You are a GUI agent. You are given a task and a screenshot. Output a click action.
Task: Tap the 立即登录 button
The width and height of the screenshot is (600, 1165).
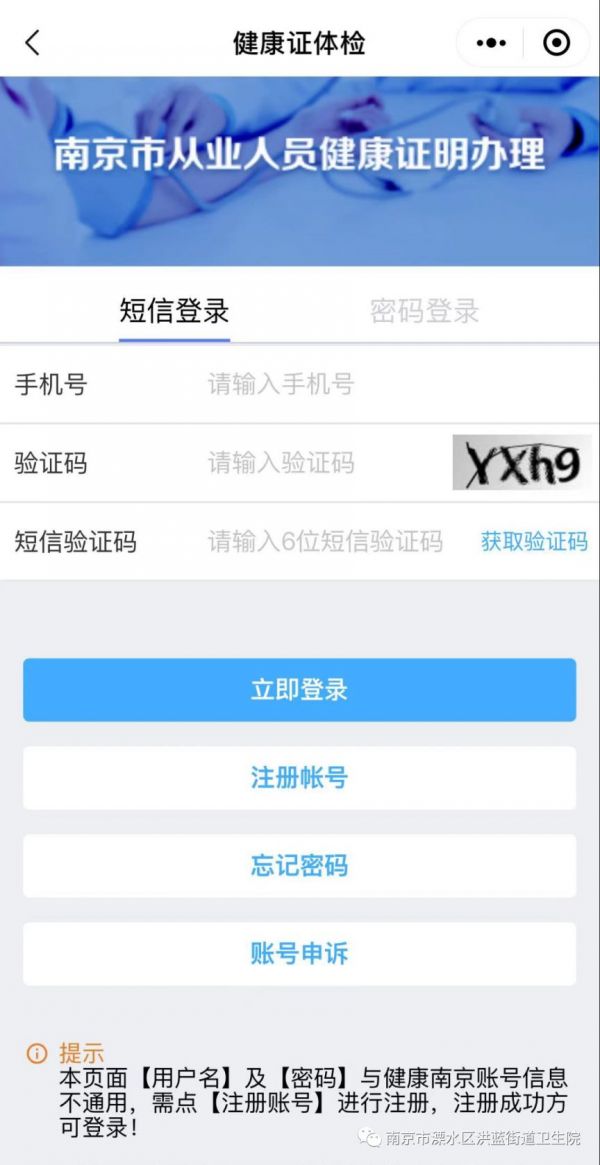[x=299, y=690]
